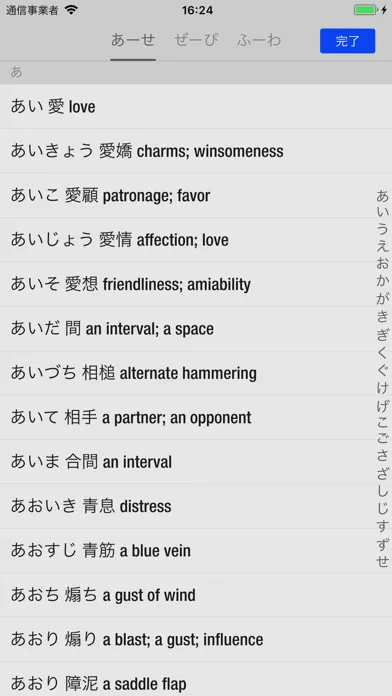Open the entry あいこ 愛顧 patronage

pyautogui.click(x=196, y=195)
